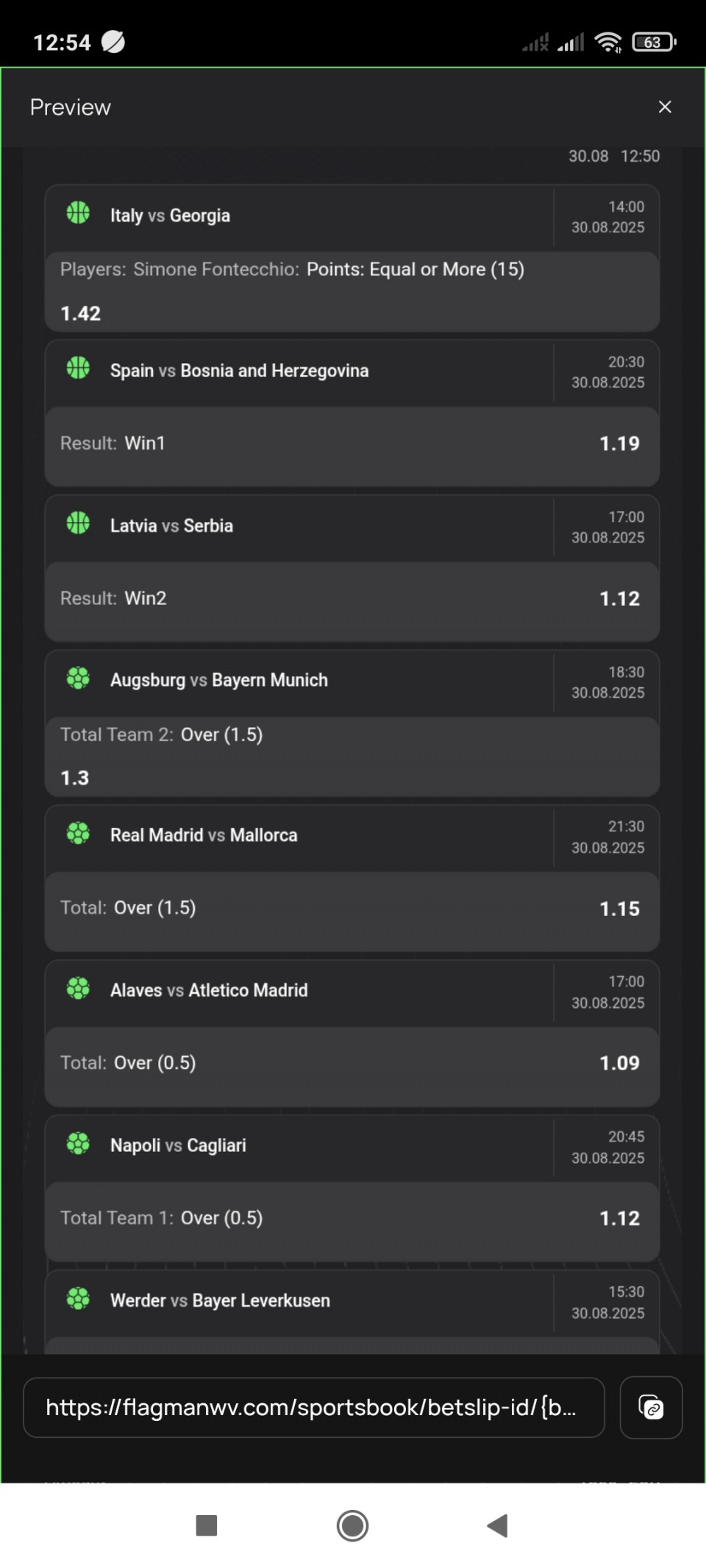Copy the betslip link
This screenshot has width=706, height=1568.
(651, 1407)
